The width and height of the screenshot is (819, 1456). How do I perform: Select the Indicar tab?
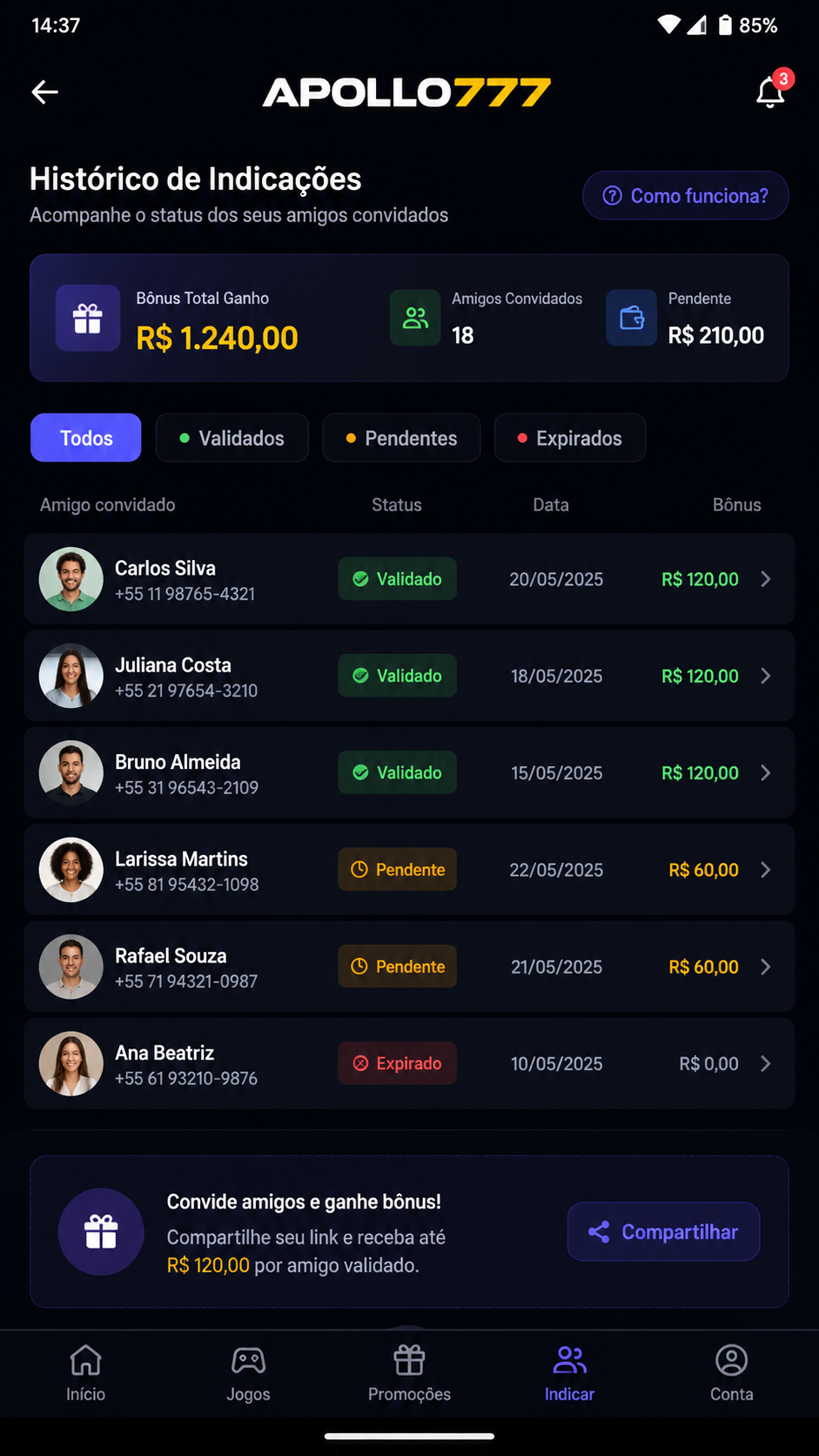tap(570, 1372)
